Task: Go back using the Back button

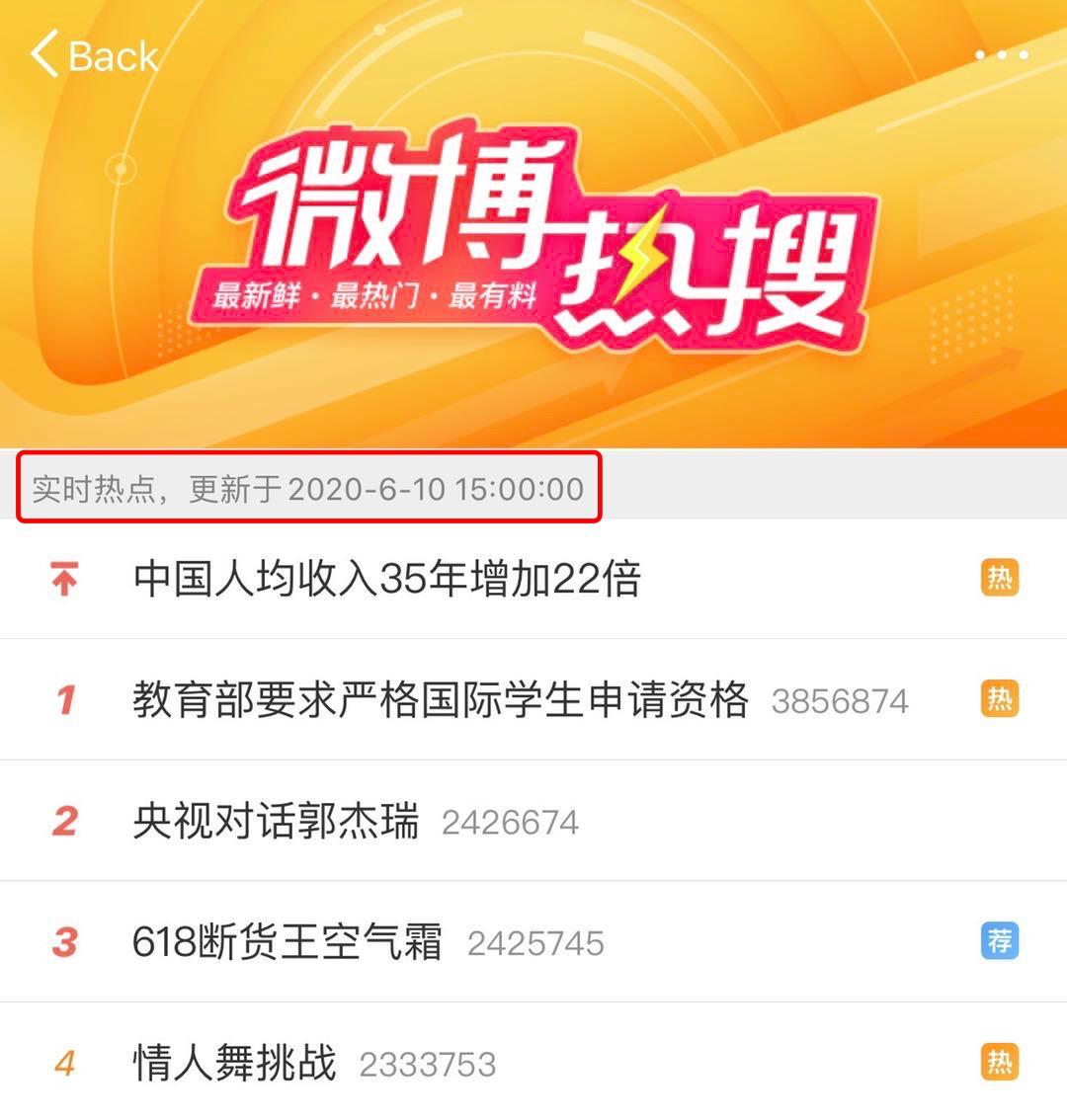Action: pos(94,54)
